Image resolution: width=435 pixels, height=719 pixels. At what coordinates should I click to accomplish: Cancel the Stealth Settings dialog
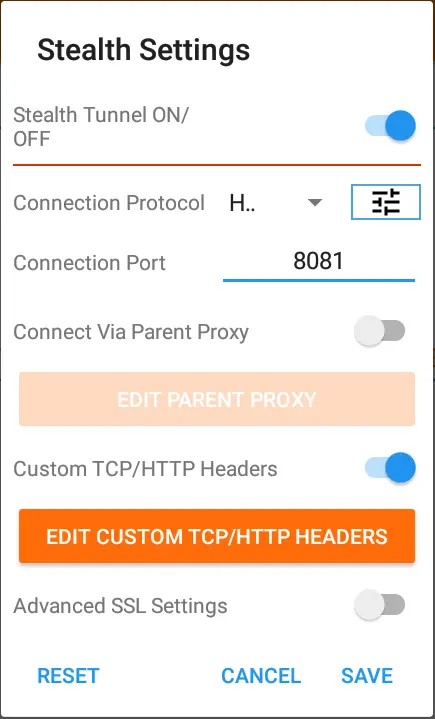click(x=261, y=676)
